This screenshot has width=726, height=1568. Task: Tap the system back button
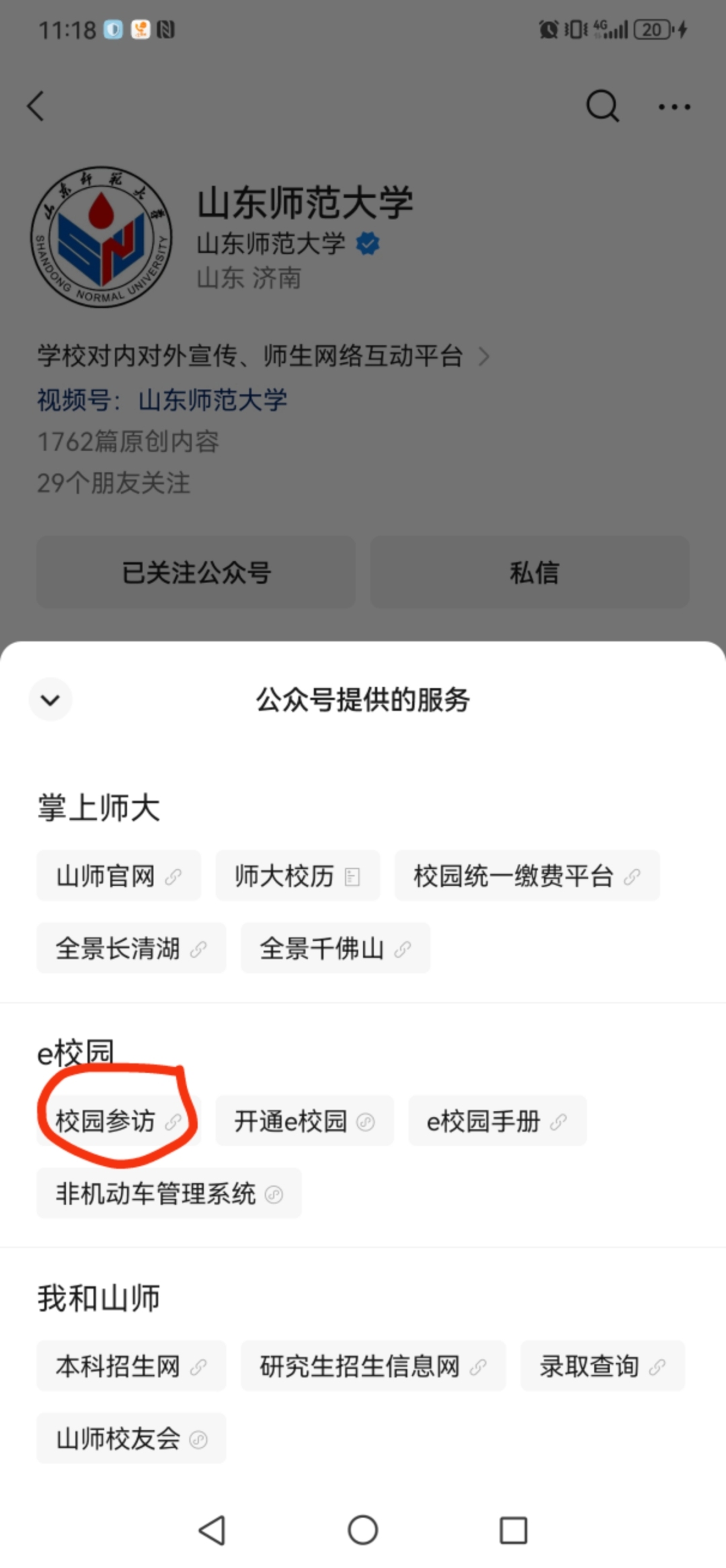pos(212,1530)
